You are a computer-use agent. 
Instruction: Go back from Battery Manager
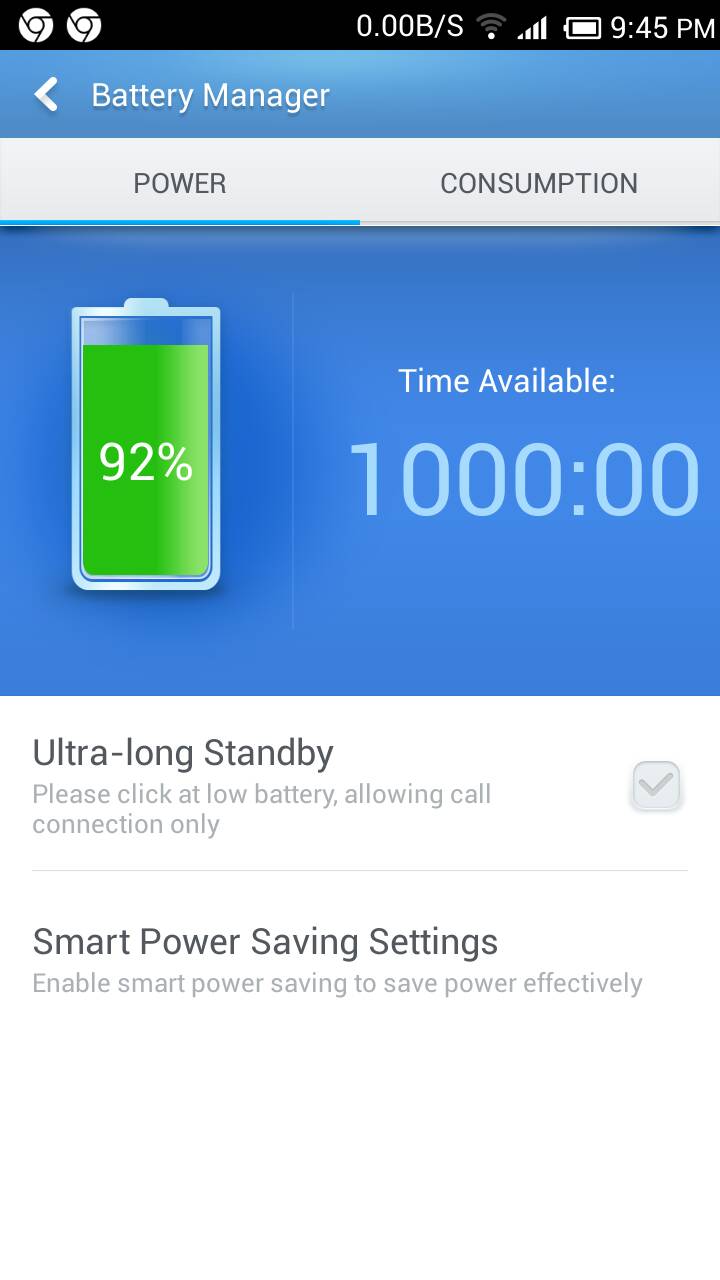(x=46, y=95)
